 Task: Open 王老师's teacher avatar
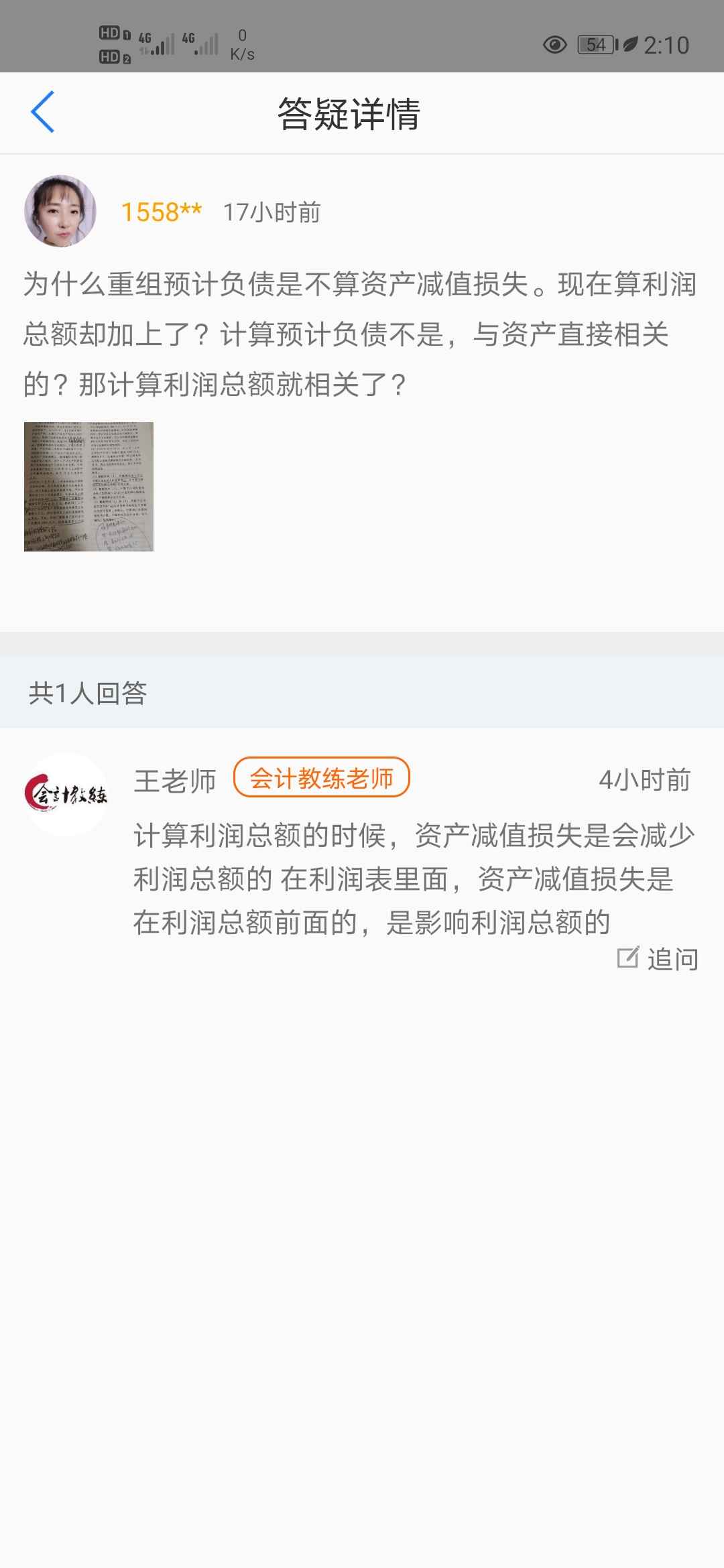66,794
